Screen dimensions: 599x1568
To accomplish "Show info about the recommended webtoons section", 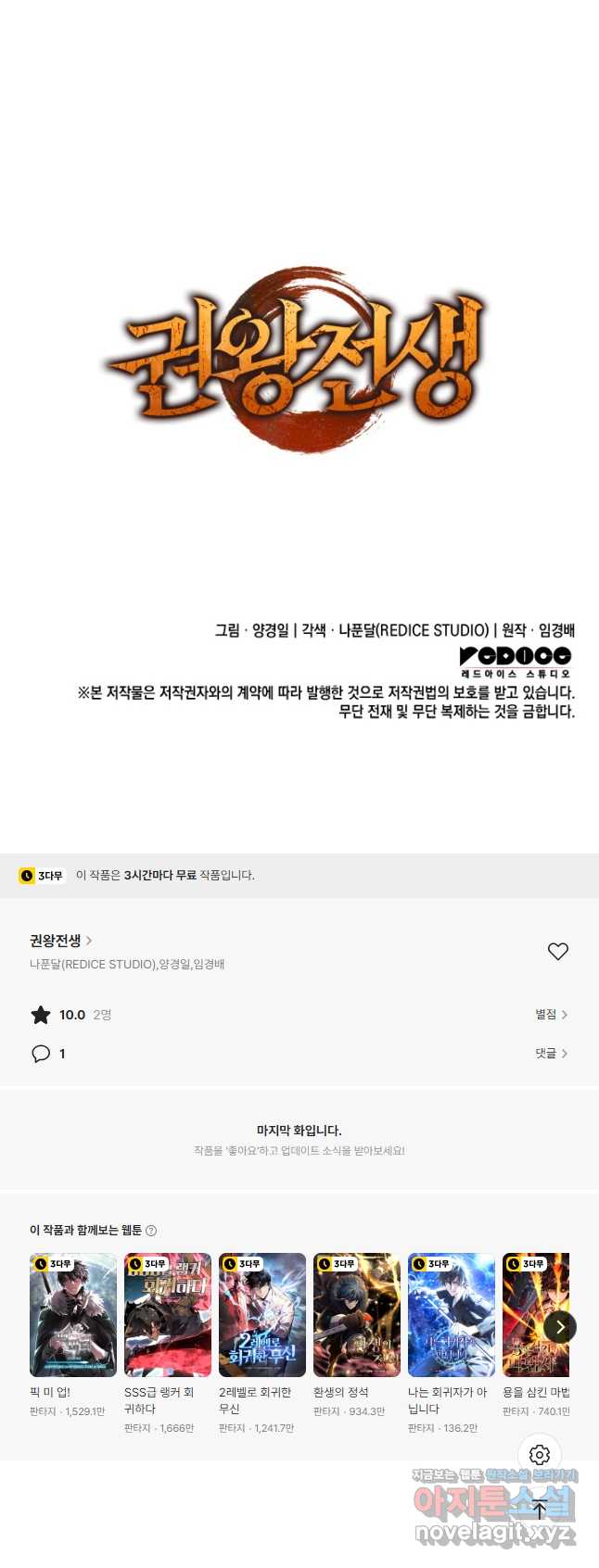I will tap(151, 1231).
